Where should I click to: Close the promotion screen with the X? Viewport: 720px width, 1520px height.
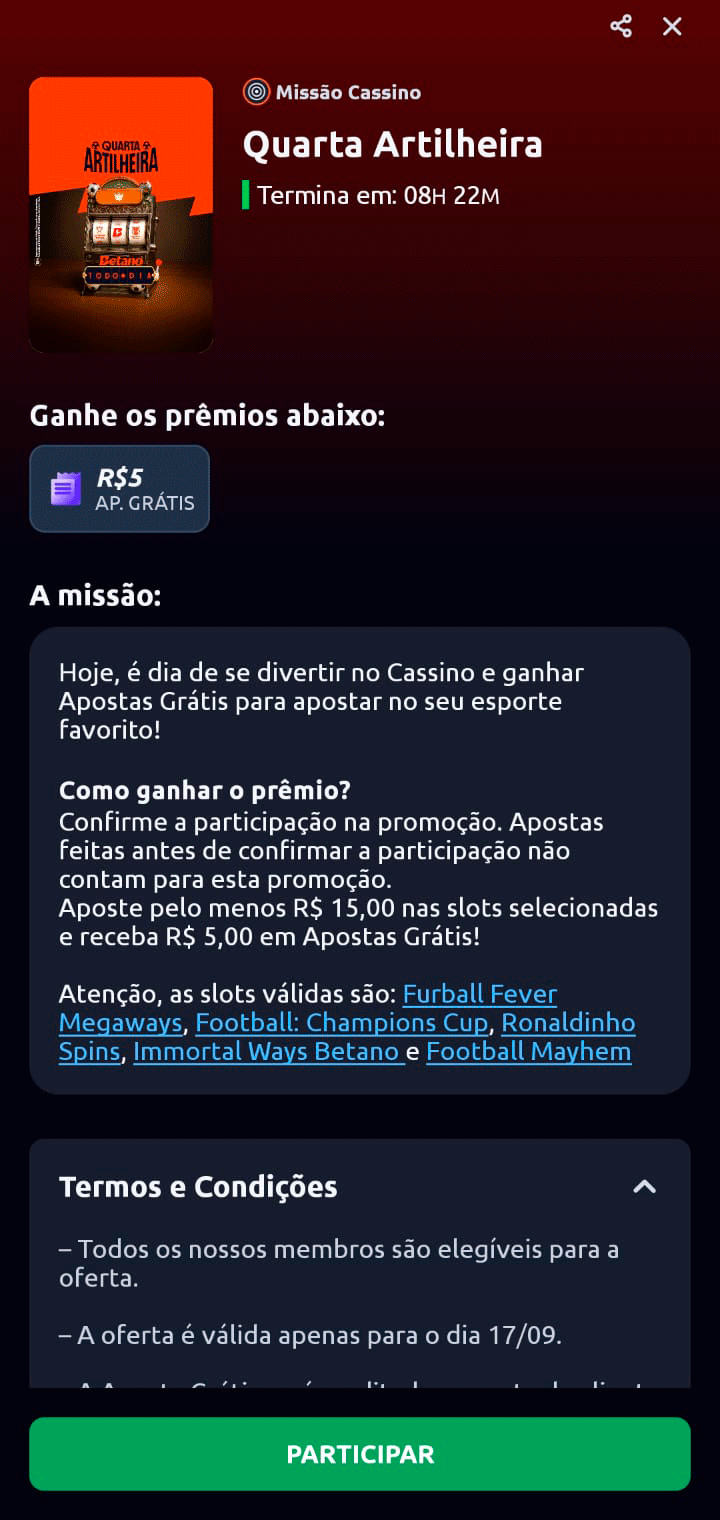click(672, 27)
